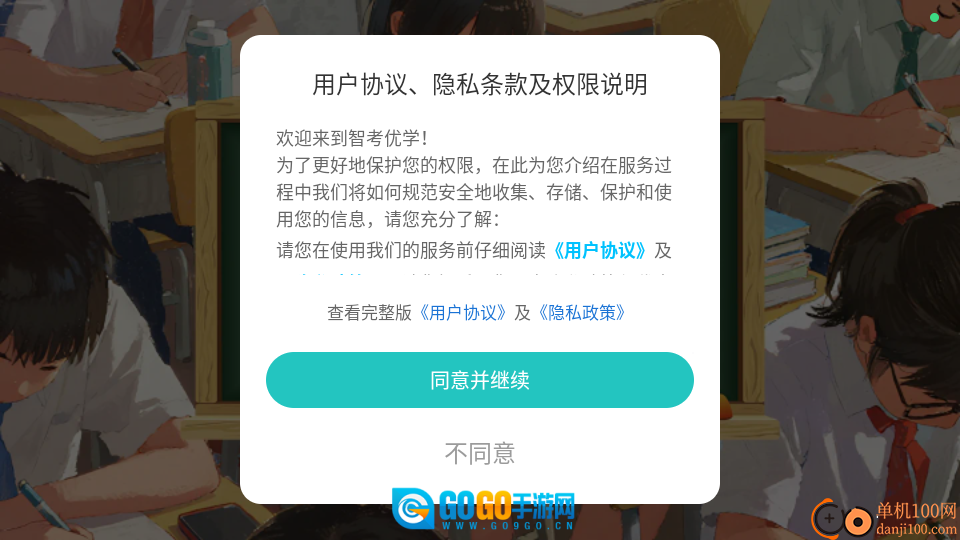Image resolution: width=960 pixels, height=540 pixels.
Task: Open the 《用户协议》 link beside 查看完整版
Action: coord(463,312)
